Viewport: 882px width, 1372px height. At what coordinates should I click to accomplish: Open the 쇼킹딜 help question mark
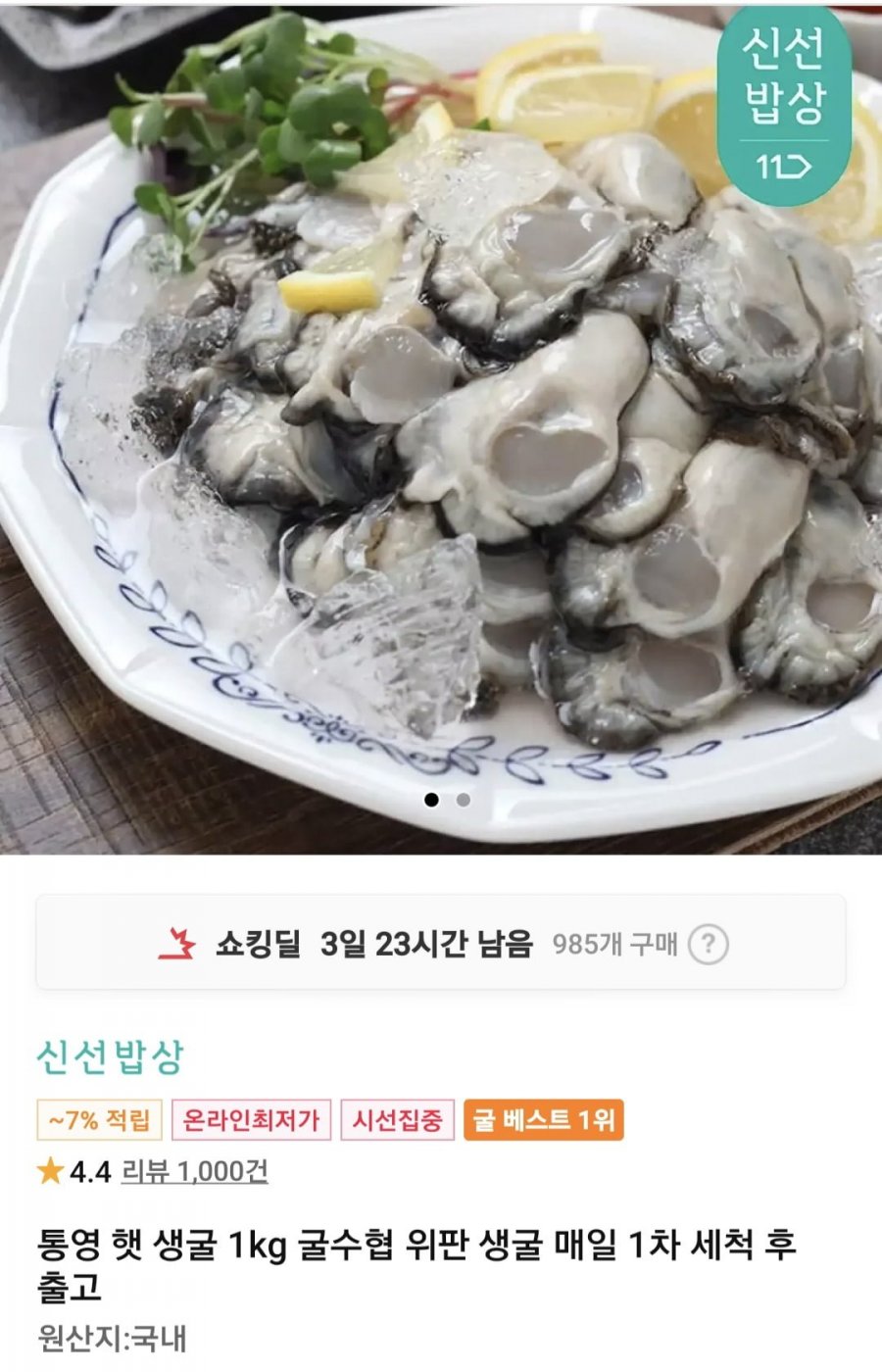tap(708, 945)
